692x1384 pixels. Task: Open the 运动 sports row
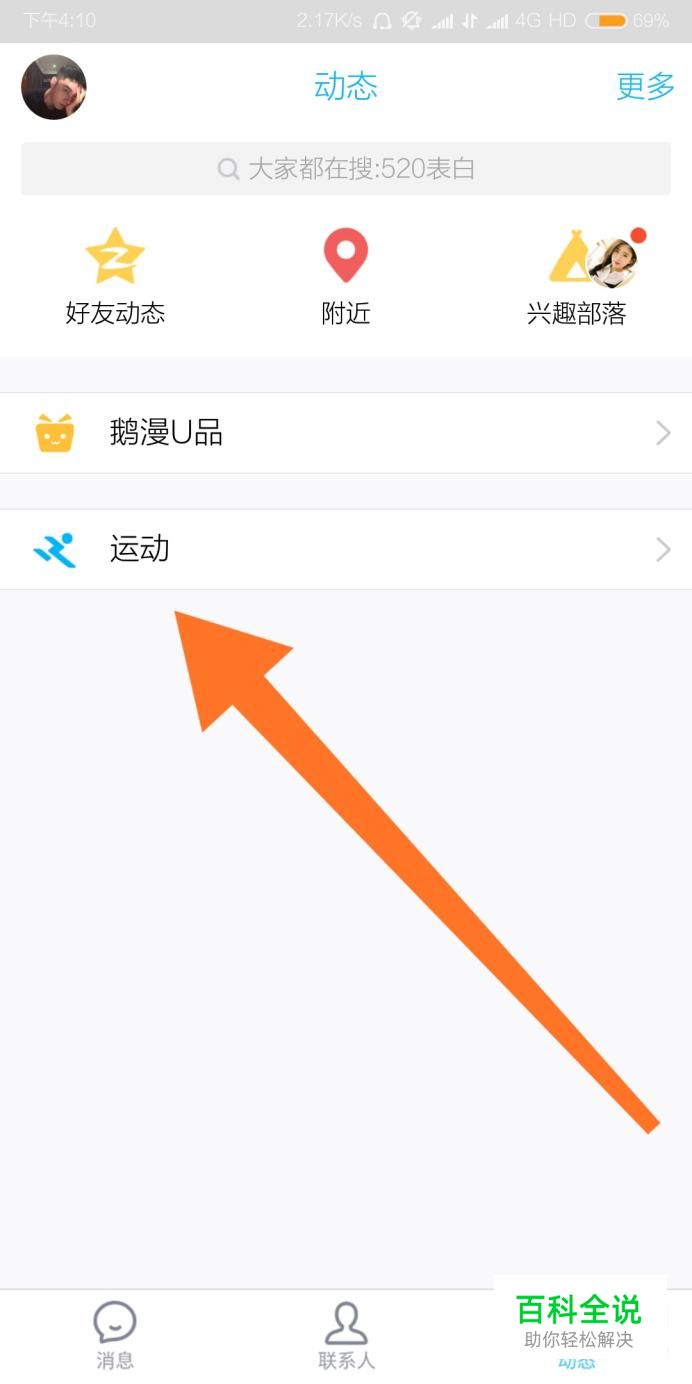[x=346, y=550]
